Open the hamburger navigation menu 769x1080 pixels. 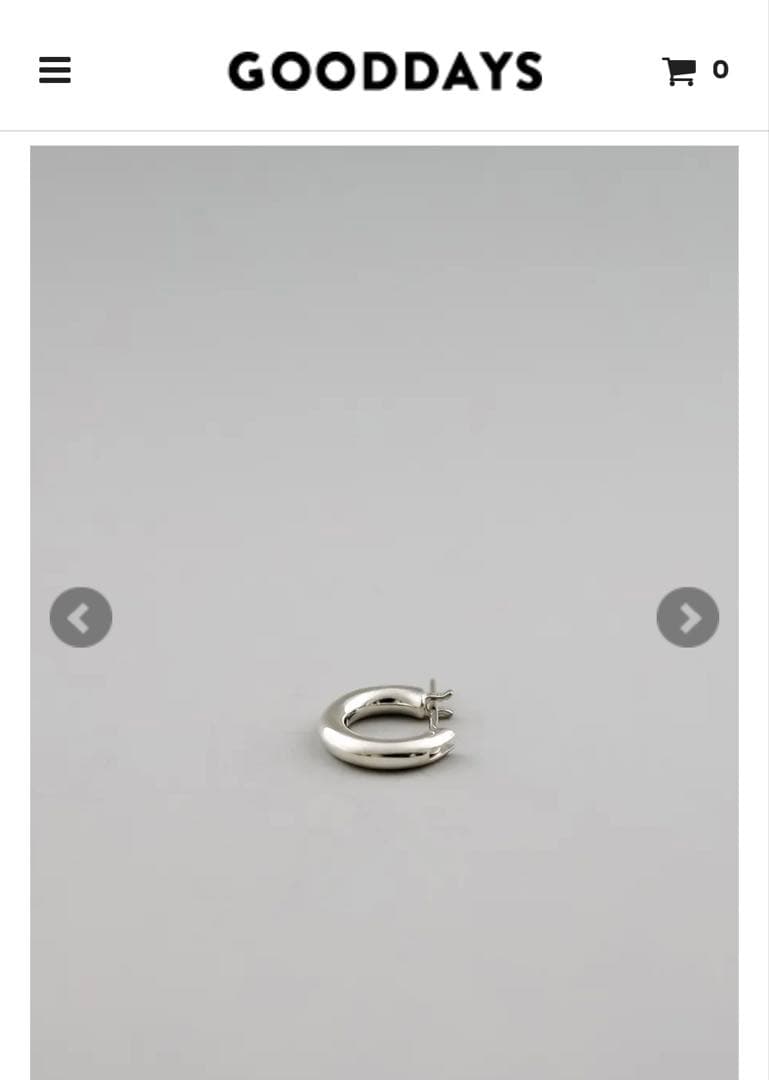[55, 70]
